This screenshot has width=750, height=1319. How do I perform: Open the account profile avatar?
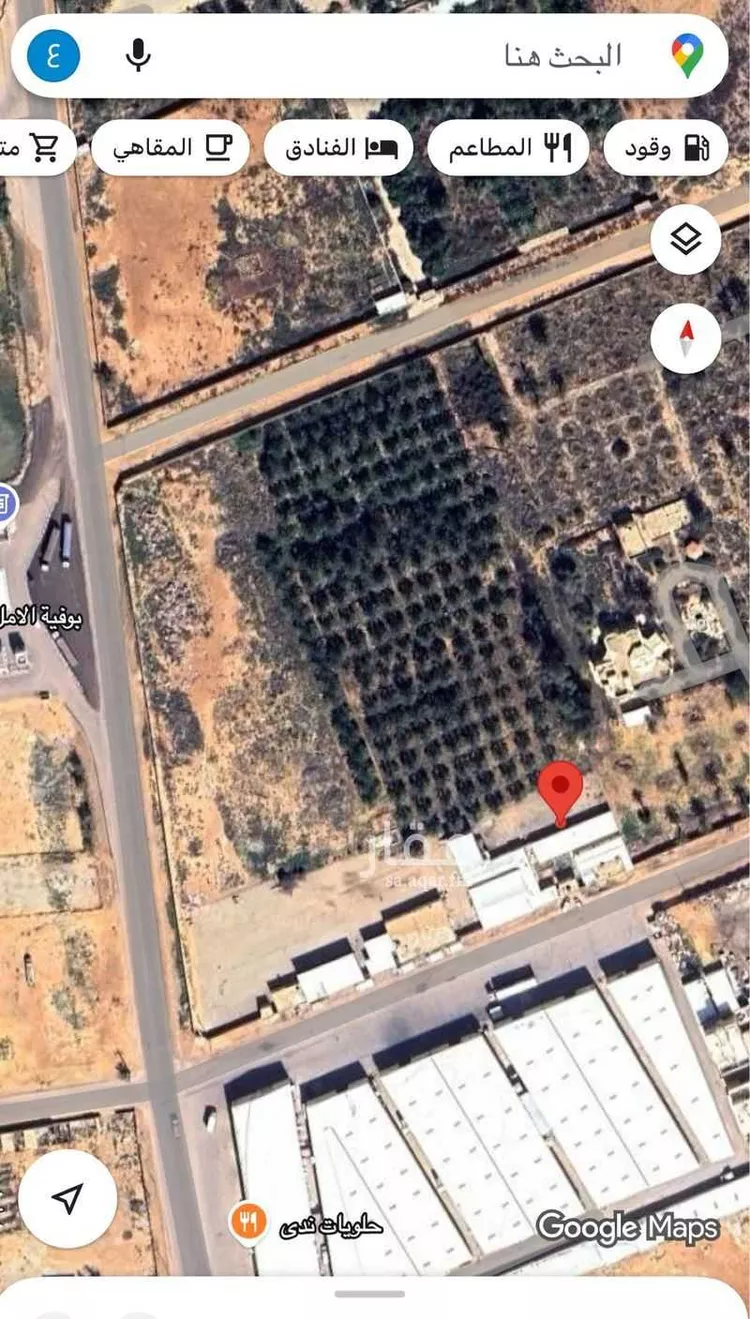pyautogui.click(x=53, y=55)
